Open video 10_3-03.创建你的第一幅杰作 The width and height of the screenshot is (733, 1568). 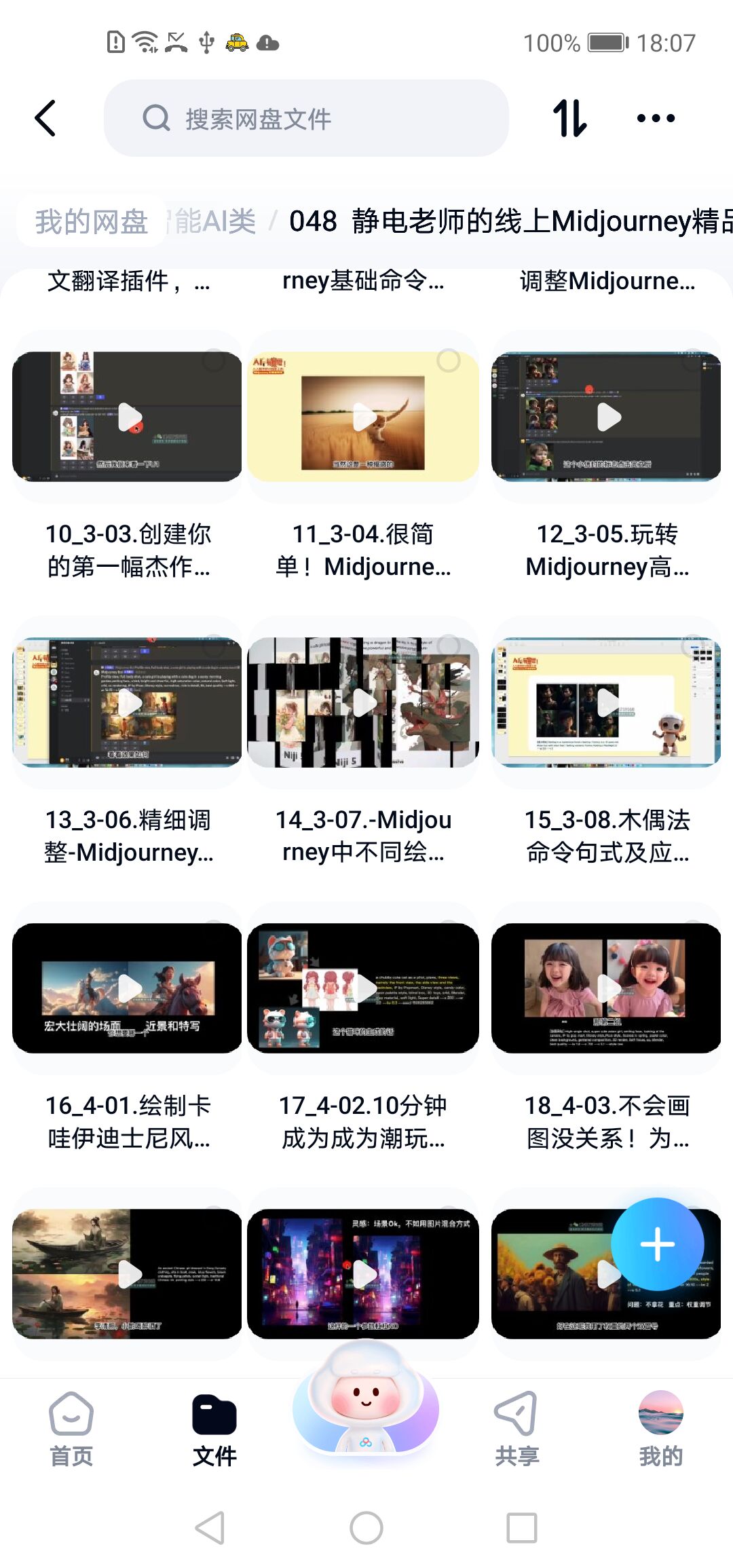point(128,417)
